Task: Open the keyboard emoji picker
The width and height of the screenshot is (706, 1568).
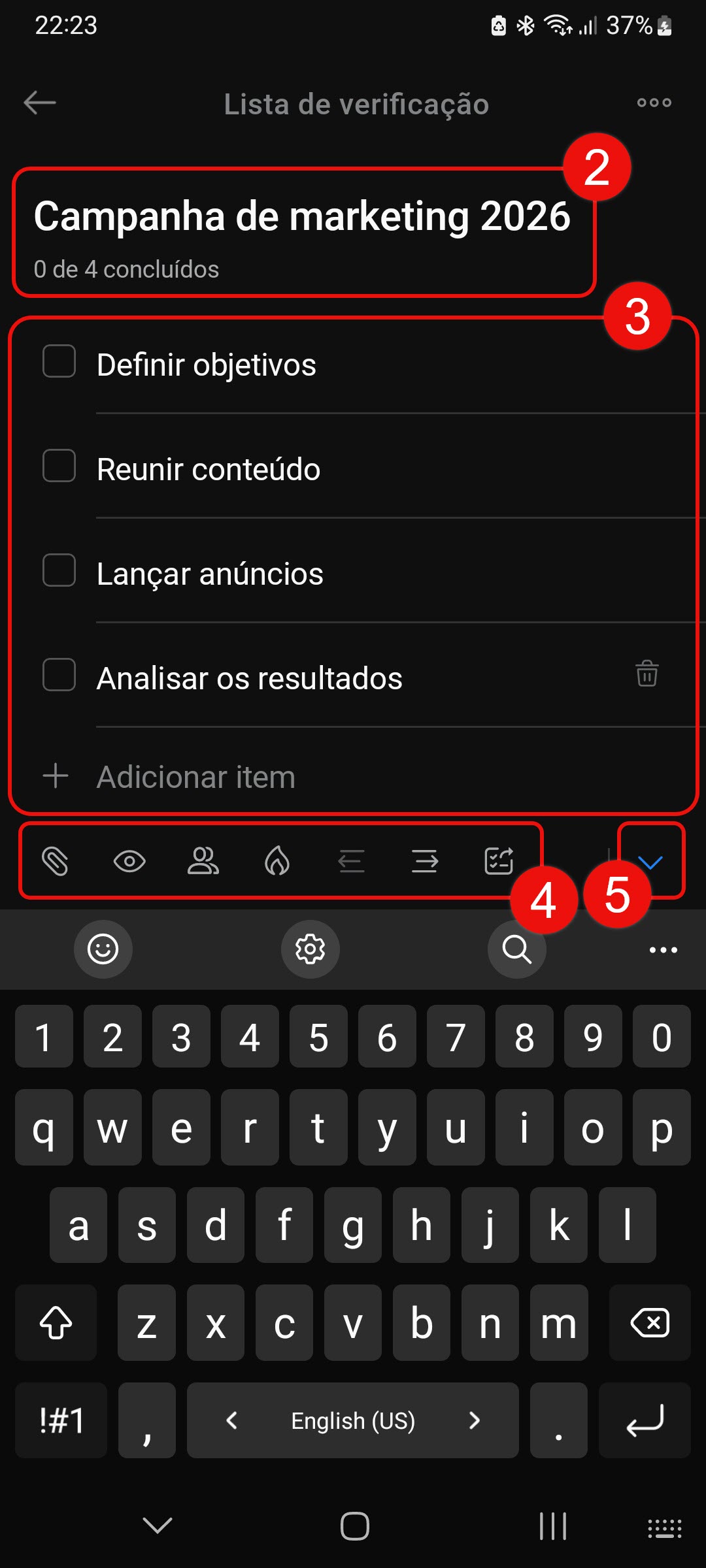Action: point(103,949)
